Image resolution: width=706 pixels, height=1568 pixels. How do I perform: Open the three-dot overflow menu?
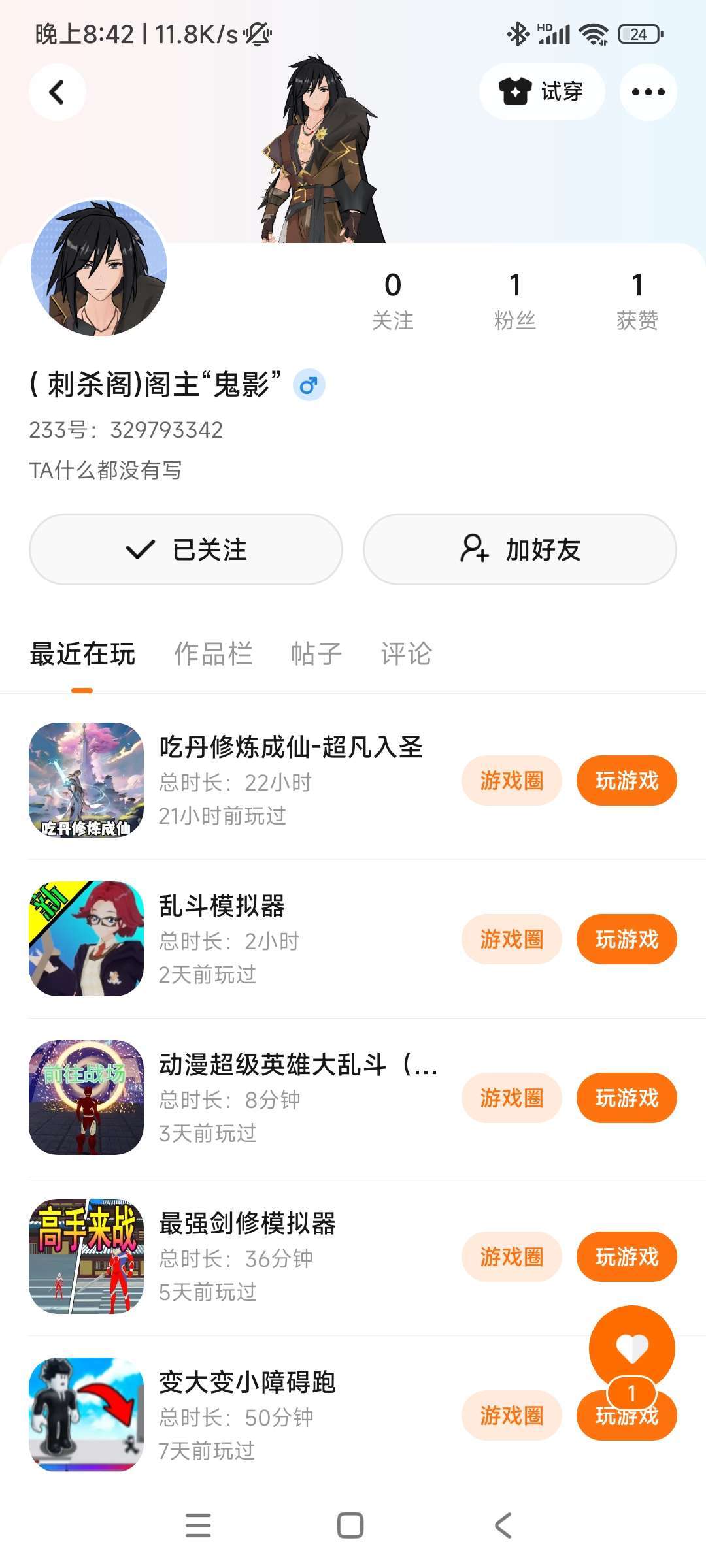click(648, 92)
